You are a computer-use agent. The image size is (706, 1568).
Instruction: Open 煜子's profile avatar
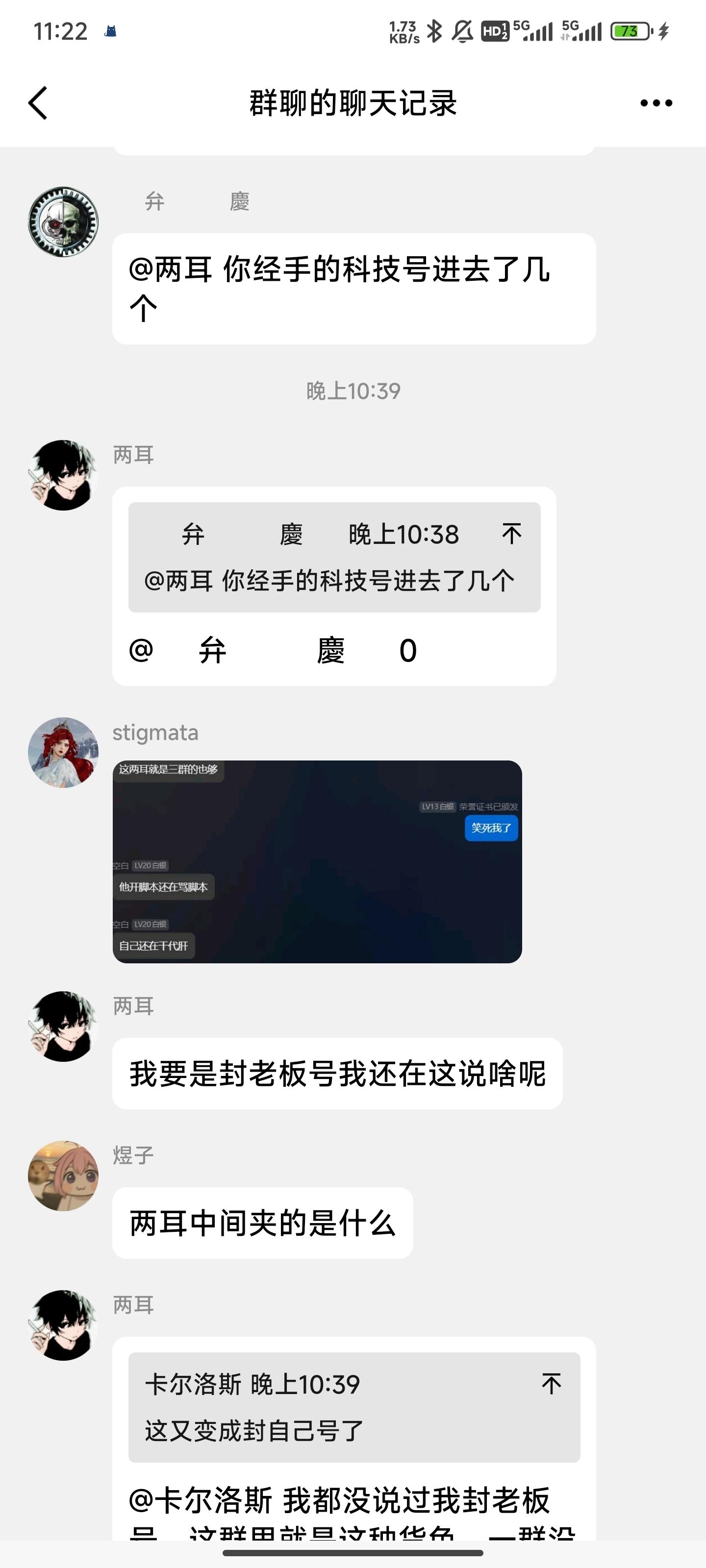pyautogui.click(x=63, y=1176)
